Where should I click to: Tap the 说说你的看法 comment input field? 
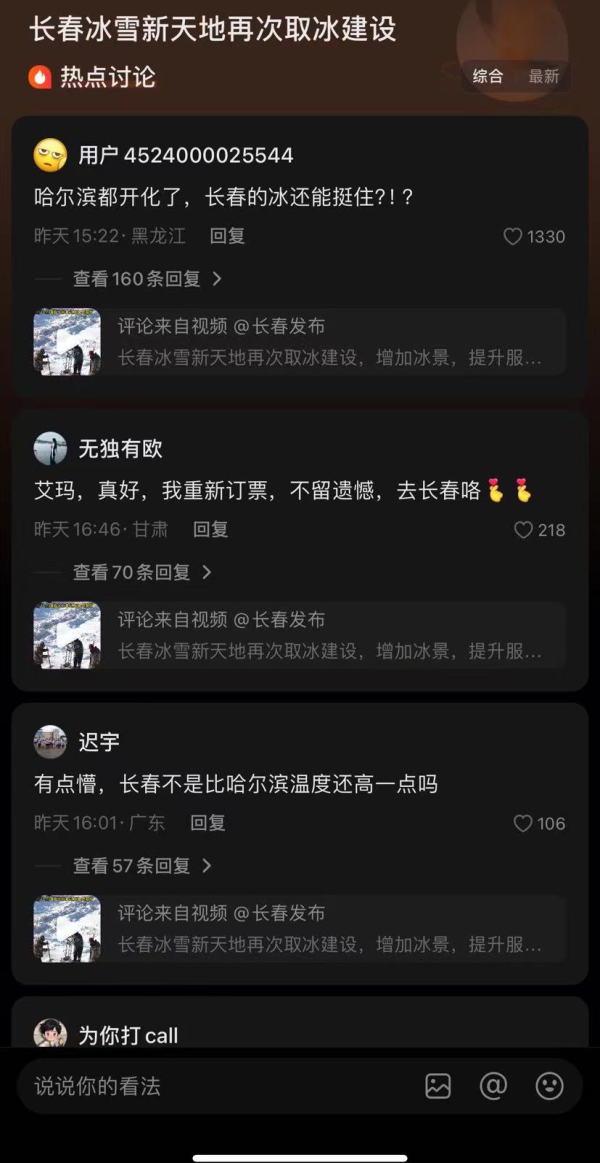click(x=210, y=1086)
